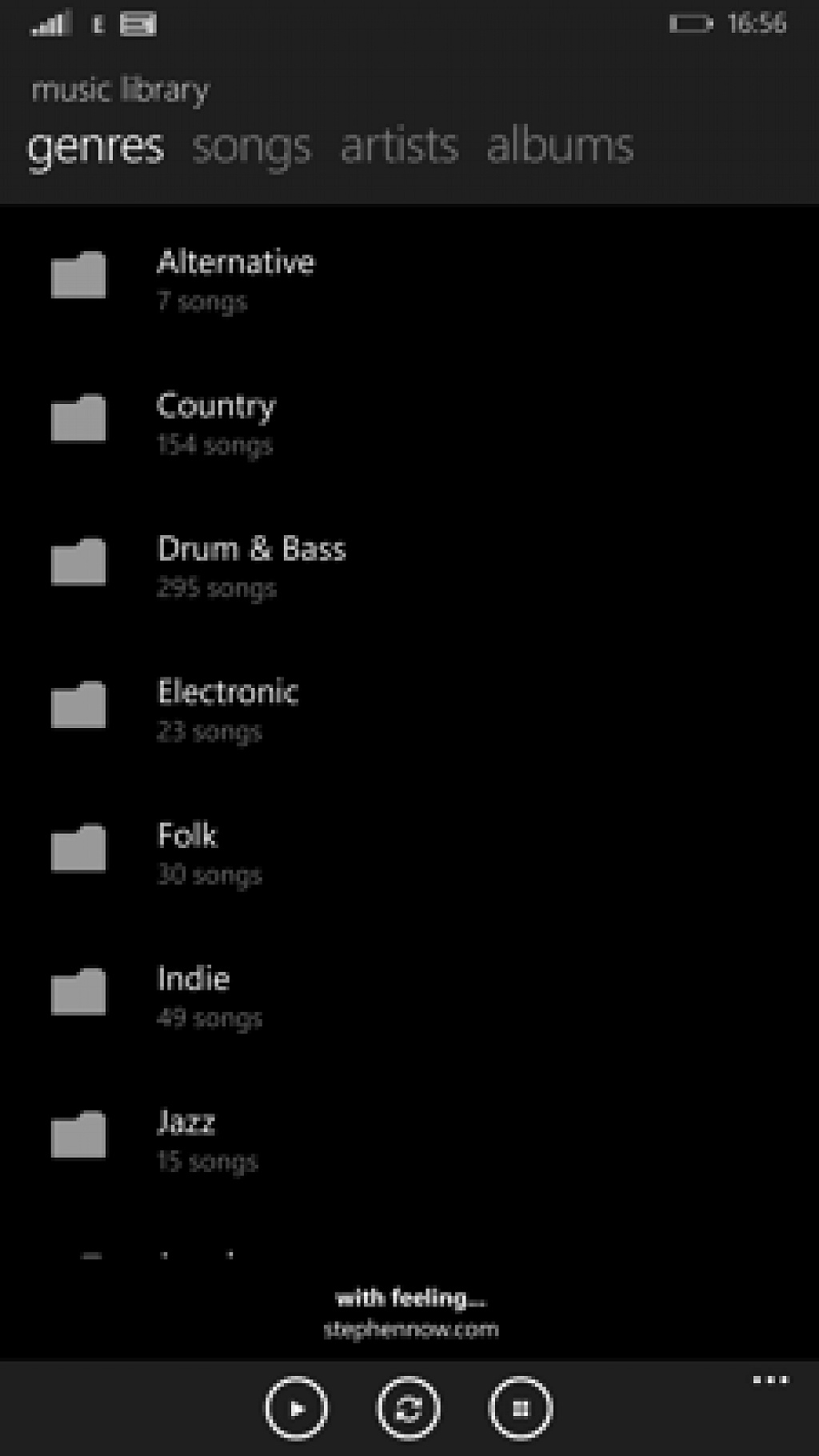This screenshot has height=1456, width=819.
Task: Switch to the songs tab
Action: [x=251, y=147]
